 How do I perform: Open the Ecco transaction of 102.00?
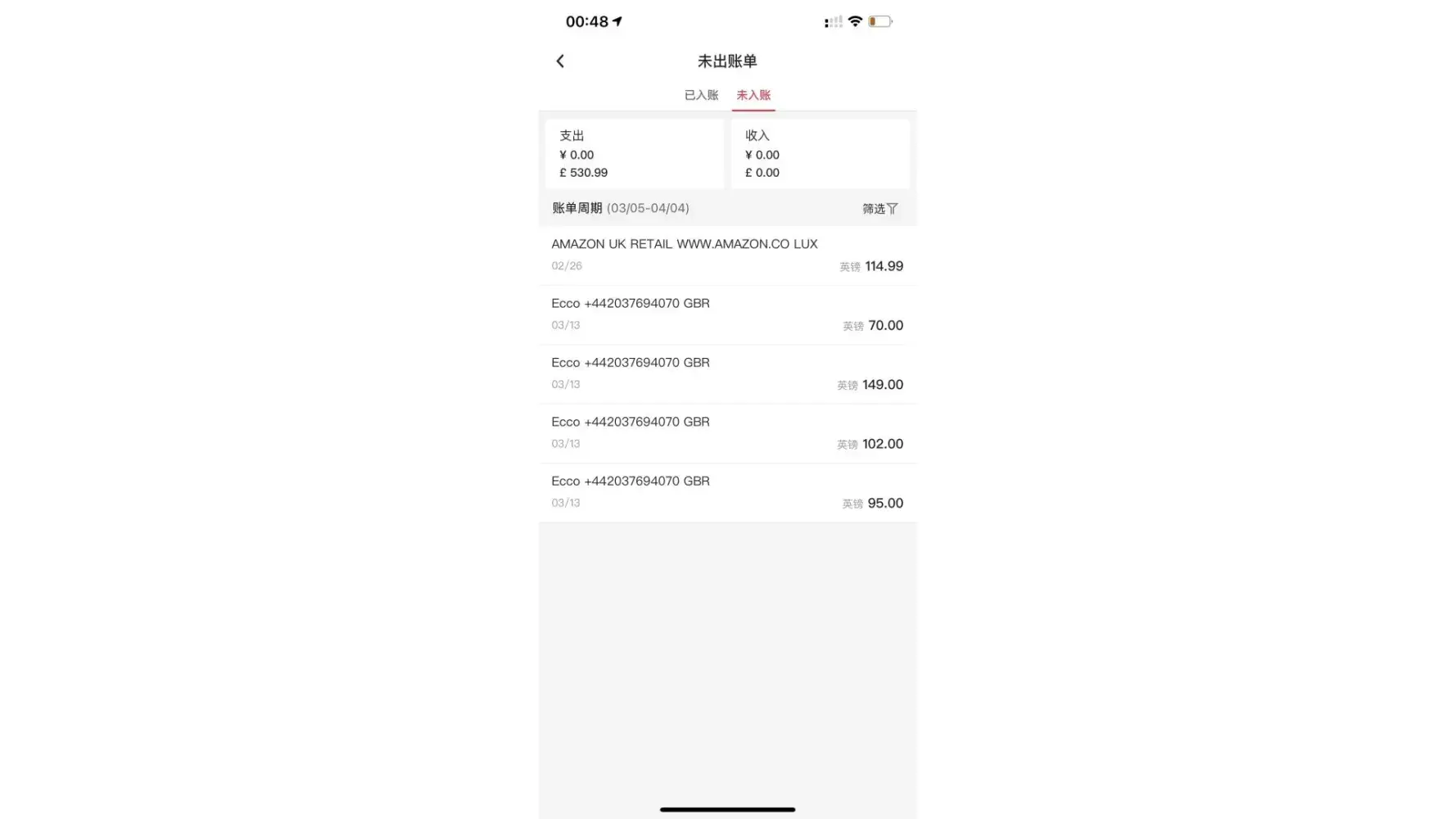(x=727, y=432)
